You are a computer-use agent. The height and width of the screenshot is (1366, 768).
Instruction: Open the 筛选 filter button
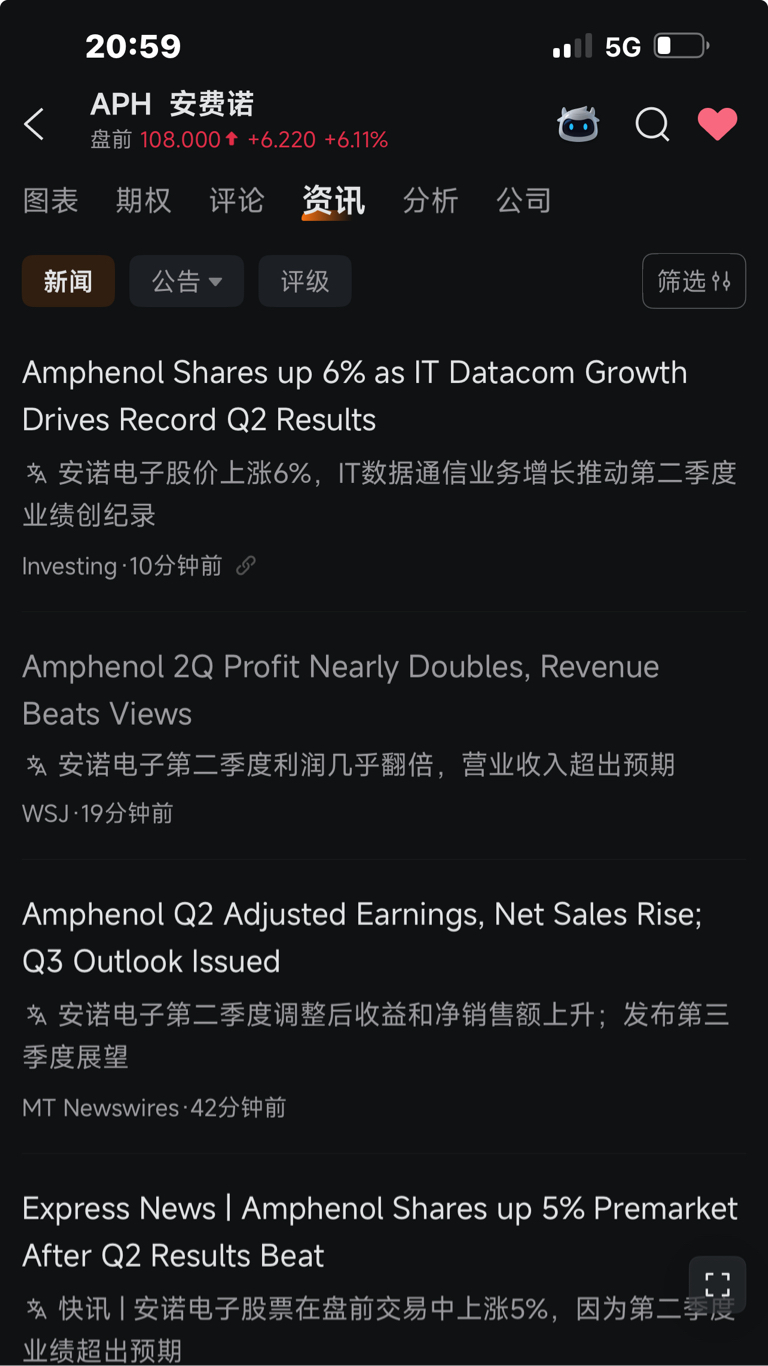694,281
